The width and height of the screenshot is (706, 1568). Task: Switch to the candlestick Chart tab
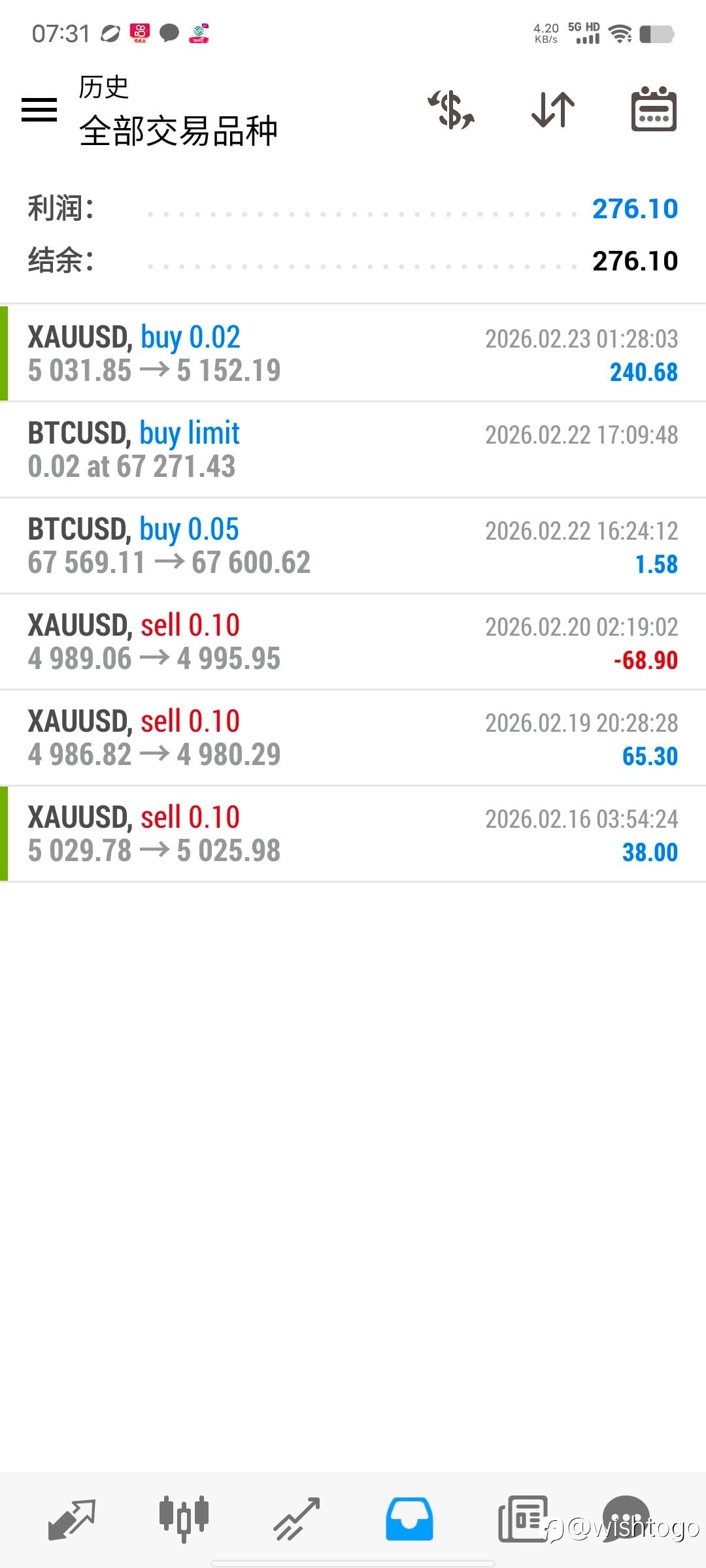click(184, 1518)
